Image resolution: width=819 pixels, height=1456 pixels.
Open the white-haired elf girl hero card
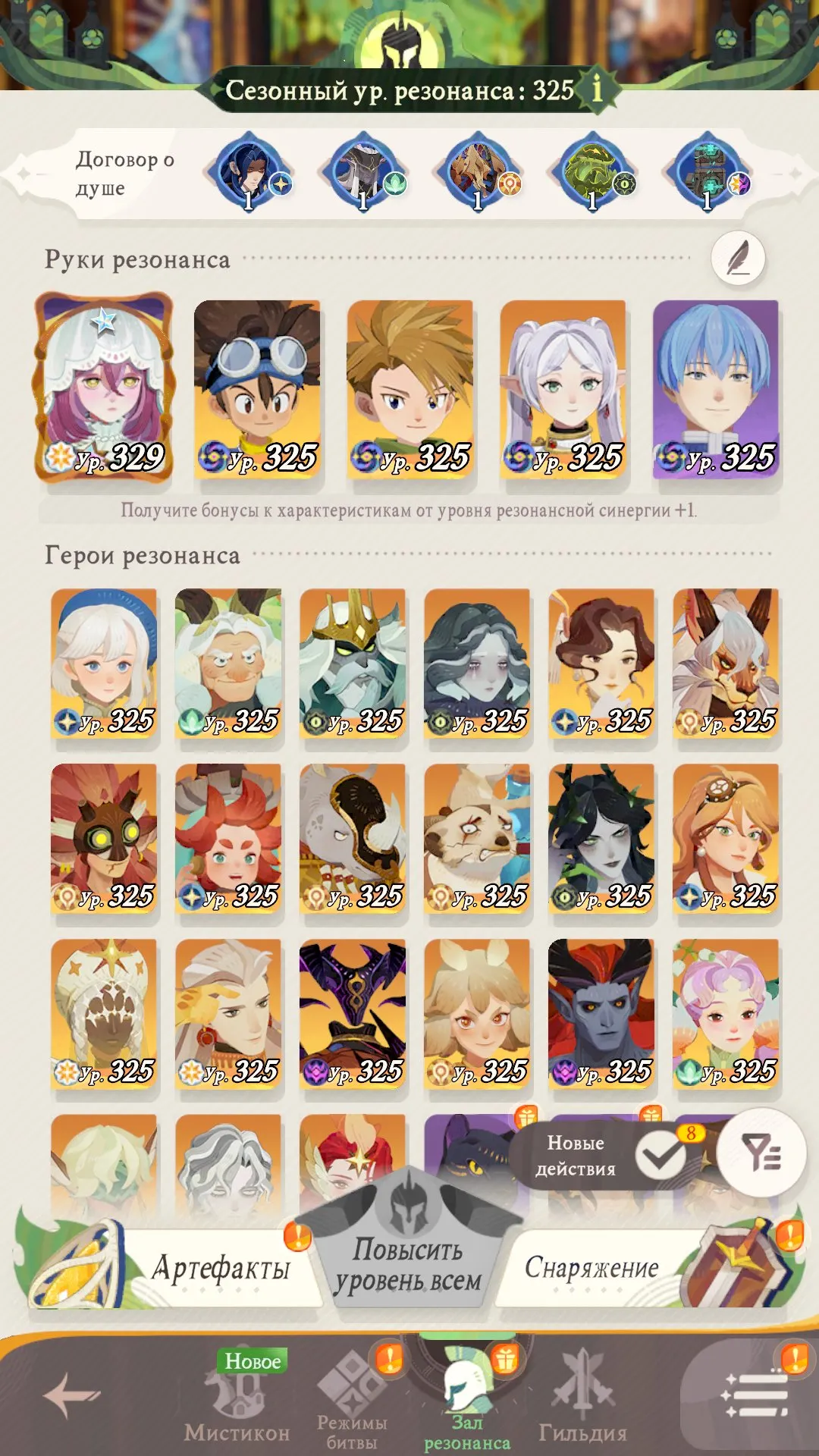[x=563, y=389]
